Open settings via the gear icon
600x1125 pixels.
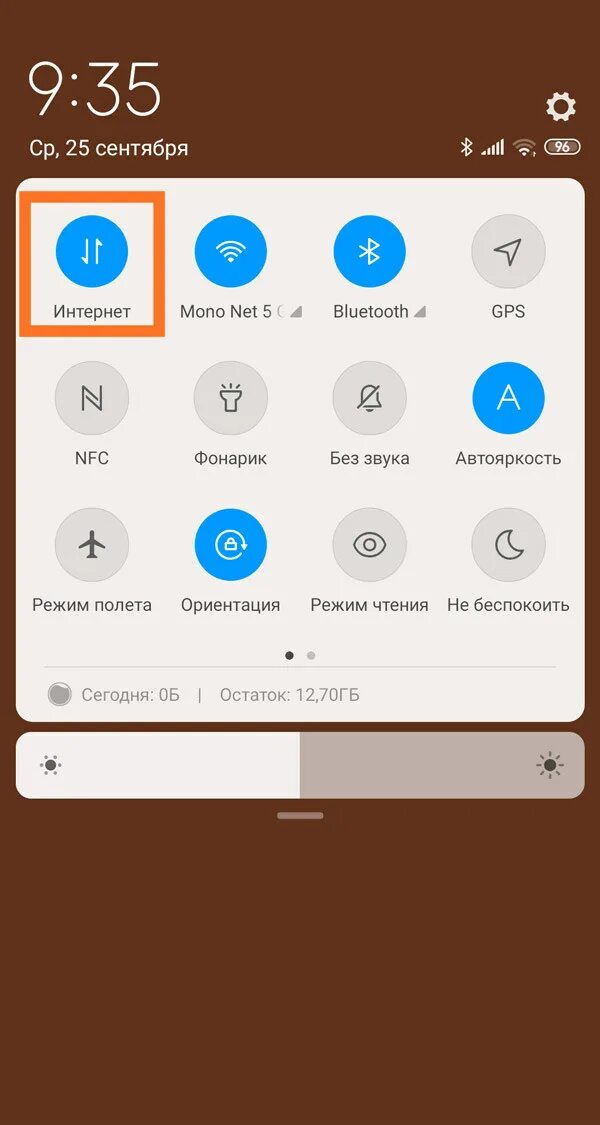(x=560, y=107)
